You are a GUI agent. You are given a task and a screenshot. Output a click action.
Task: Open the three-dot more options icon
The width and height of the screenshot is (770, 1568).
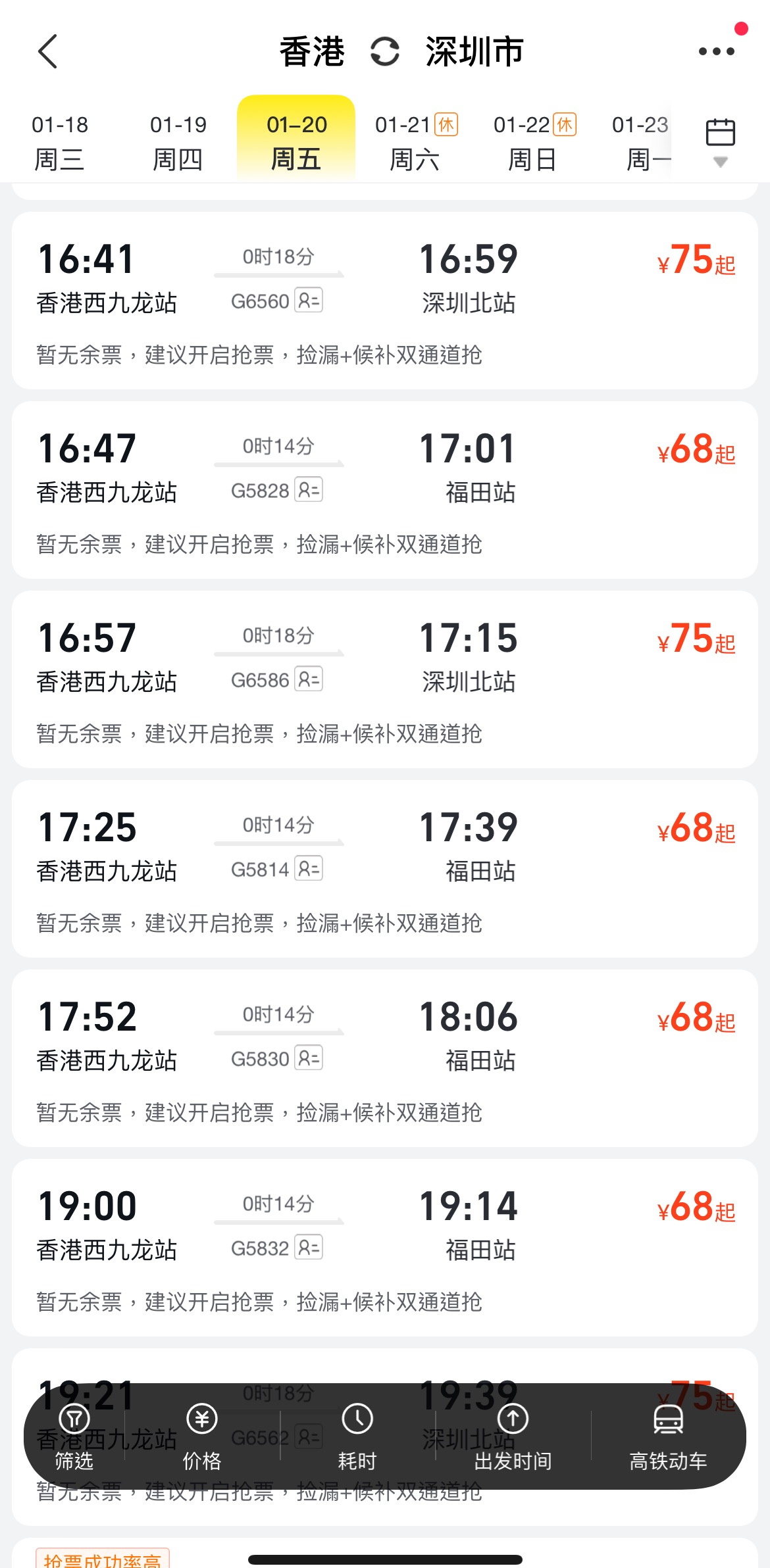click(x=717, y=51)
